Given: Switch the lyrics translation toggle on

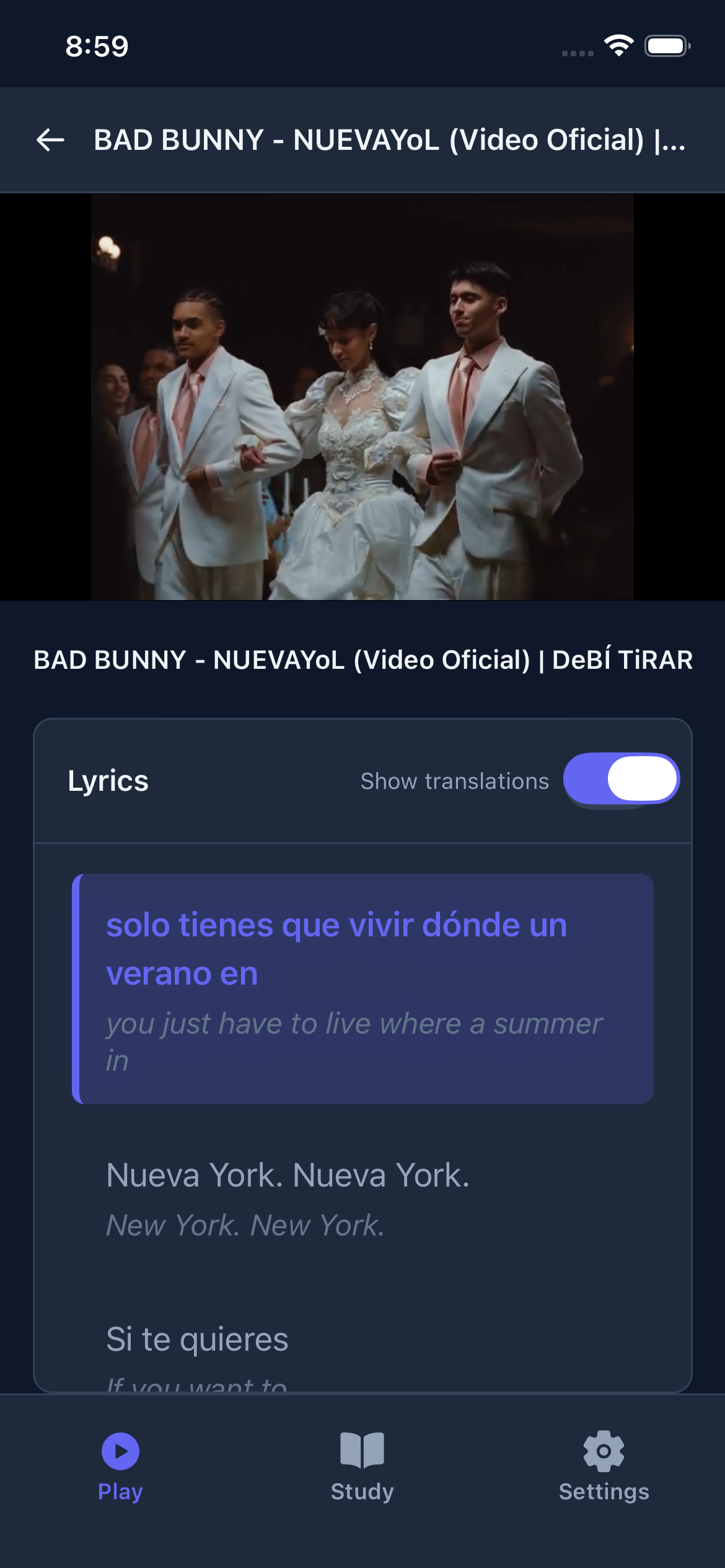Looking at the screenshot, I should pyautogui.click(x=622, y=780).
